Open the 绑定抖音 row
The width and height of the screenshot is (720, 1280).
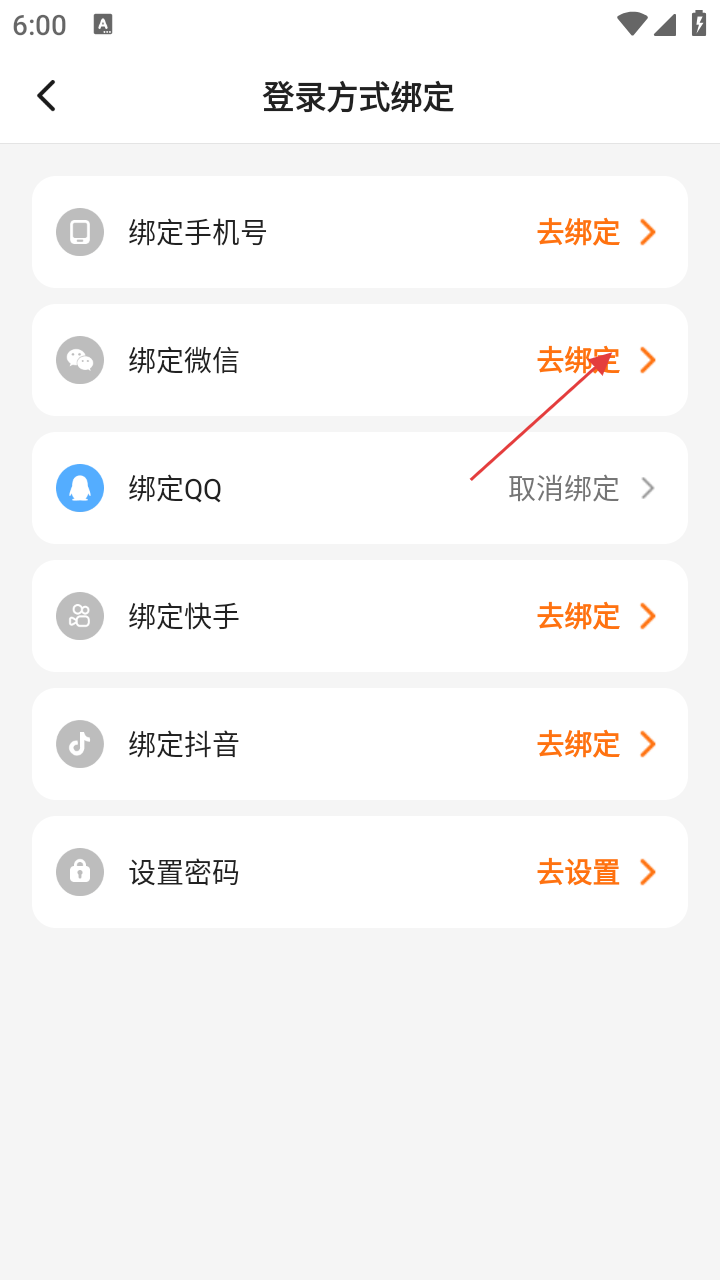click(360, 744)
